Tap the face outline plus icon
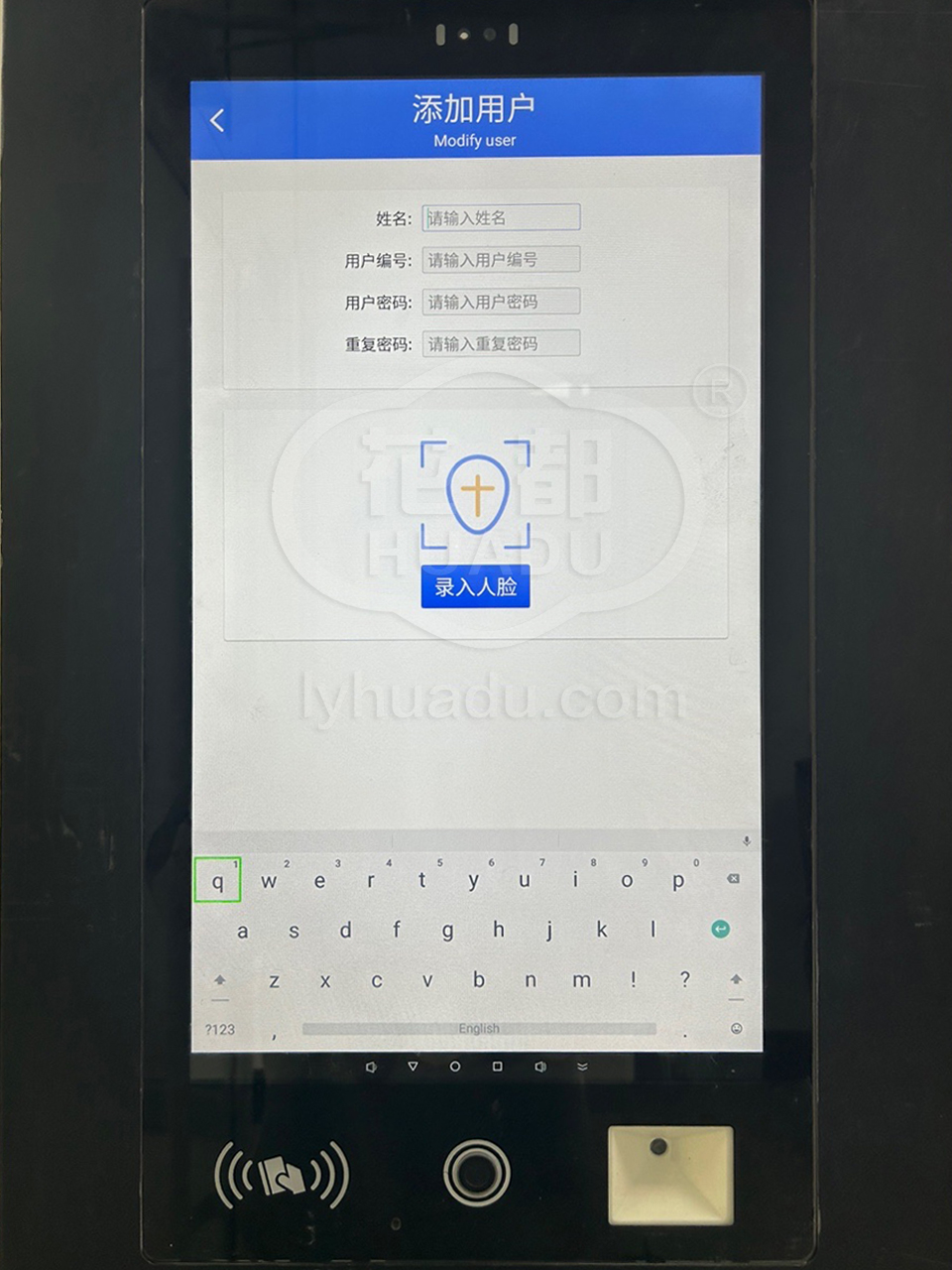Screen dimensions: 952x1270 [x=477, y=494]
